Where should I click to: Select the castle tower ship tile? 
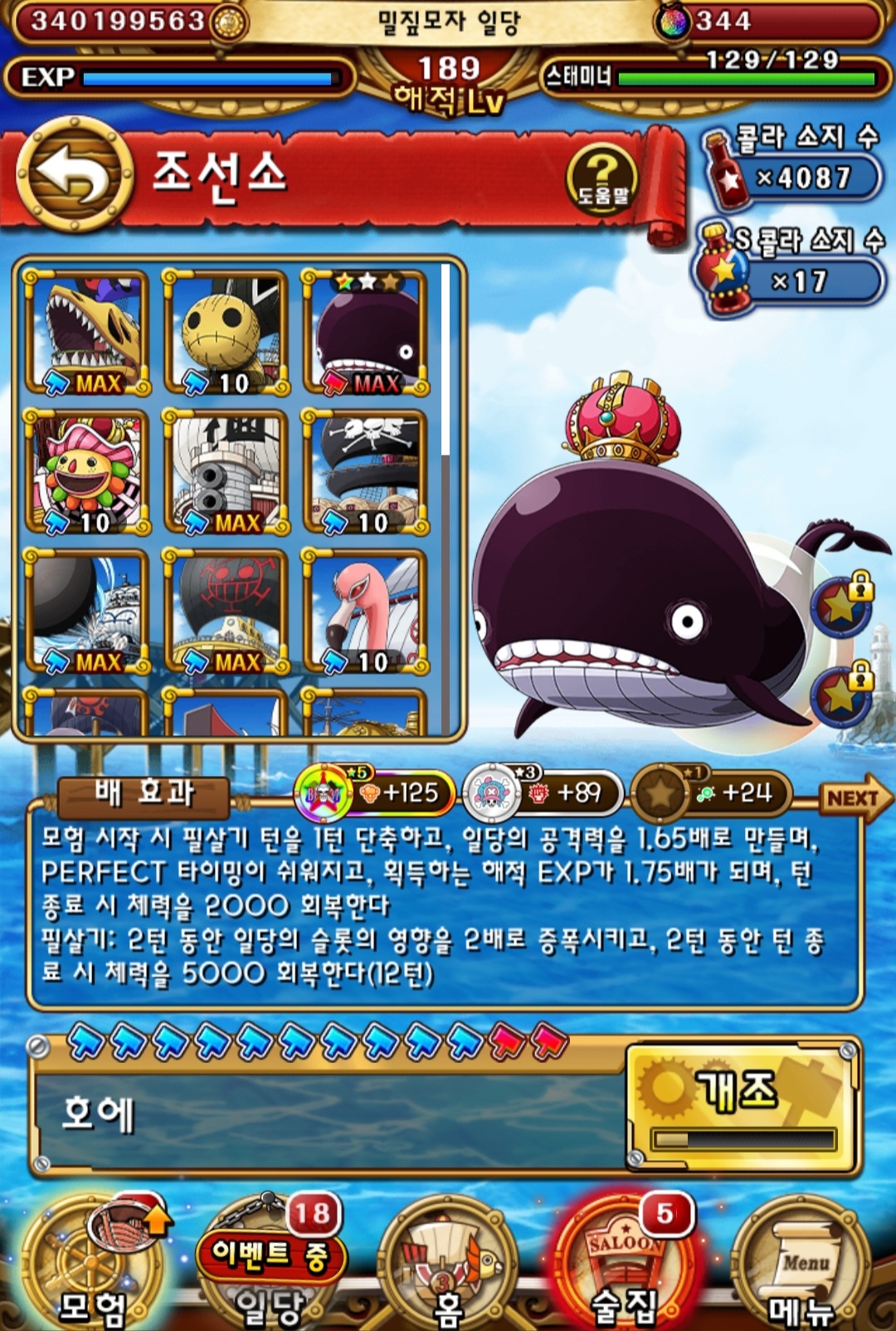pyautogui.click(x=226, y=473)
